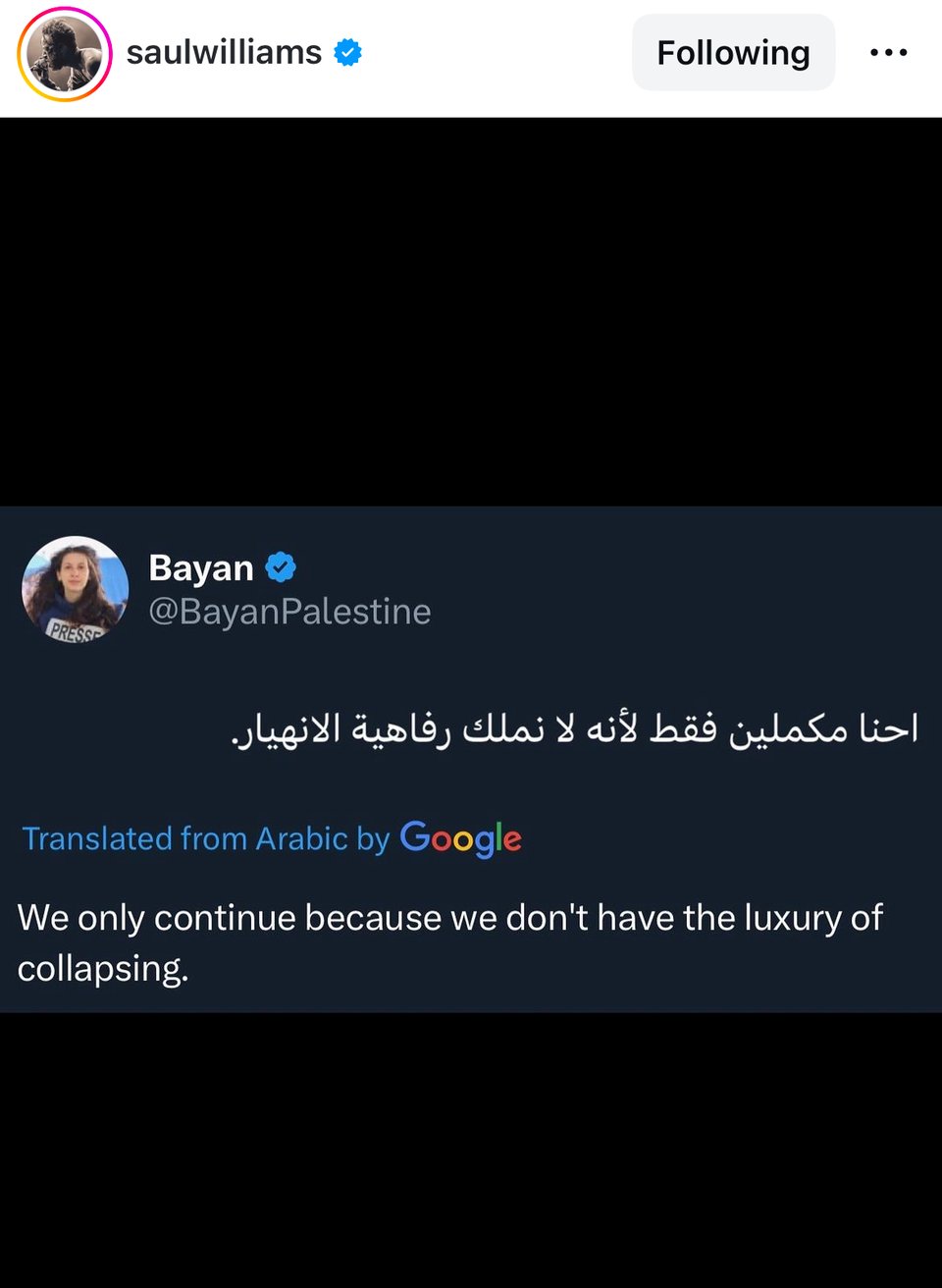
Task: Open the post overflow menu
Action: click(x=888, y=53)
